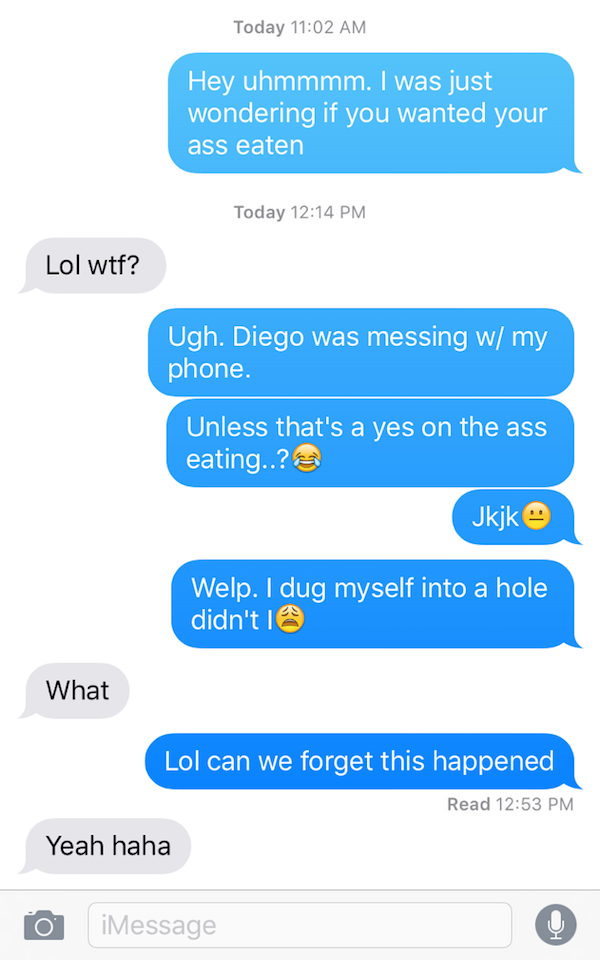The height and width of the screenshot is (960, 600).
Task: Tap the microphone to record audio
Action: [555, 925]
